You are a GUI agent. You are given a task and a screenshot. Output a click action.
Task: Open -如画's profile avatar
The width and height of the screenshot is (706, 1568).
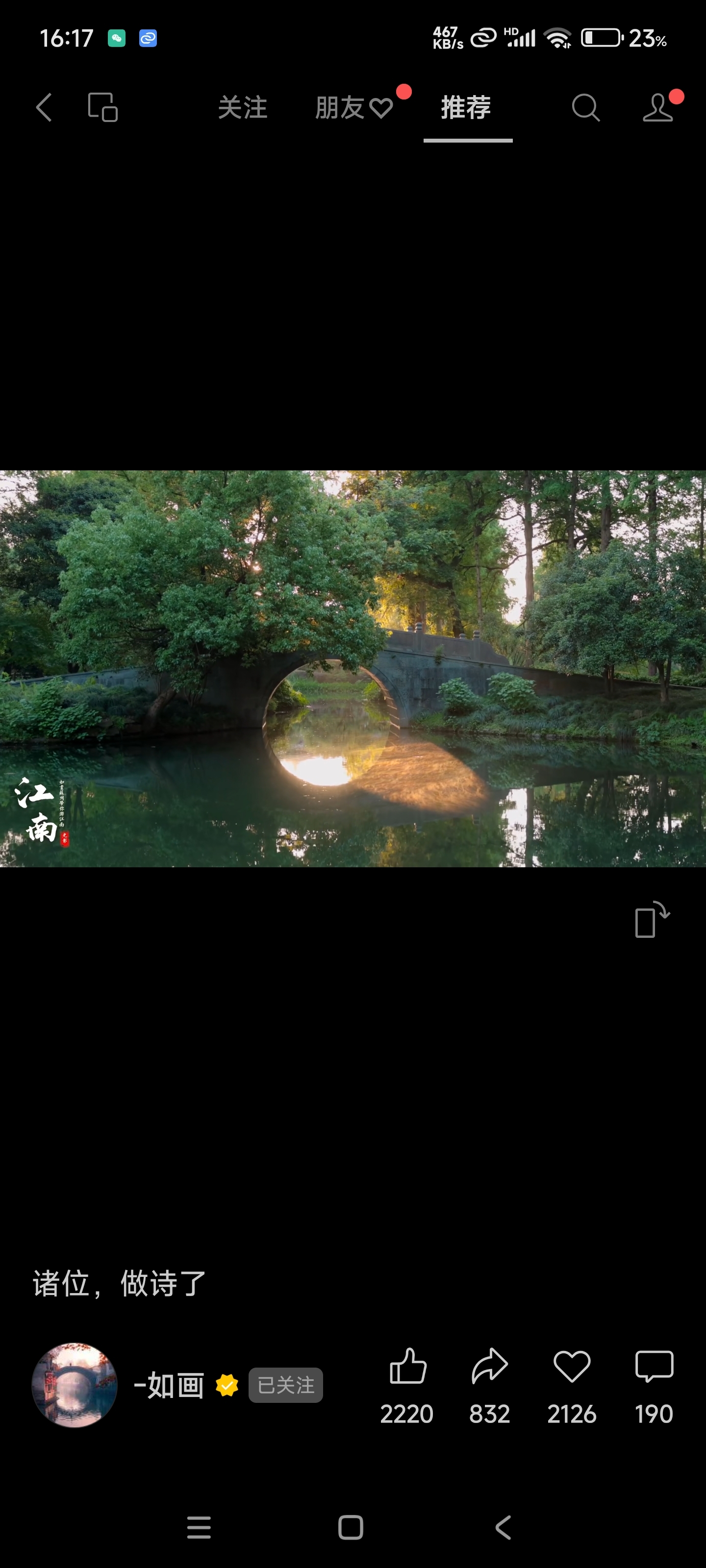[x=75, y=1385]
